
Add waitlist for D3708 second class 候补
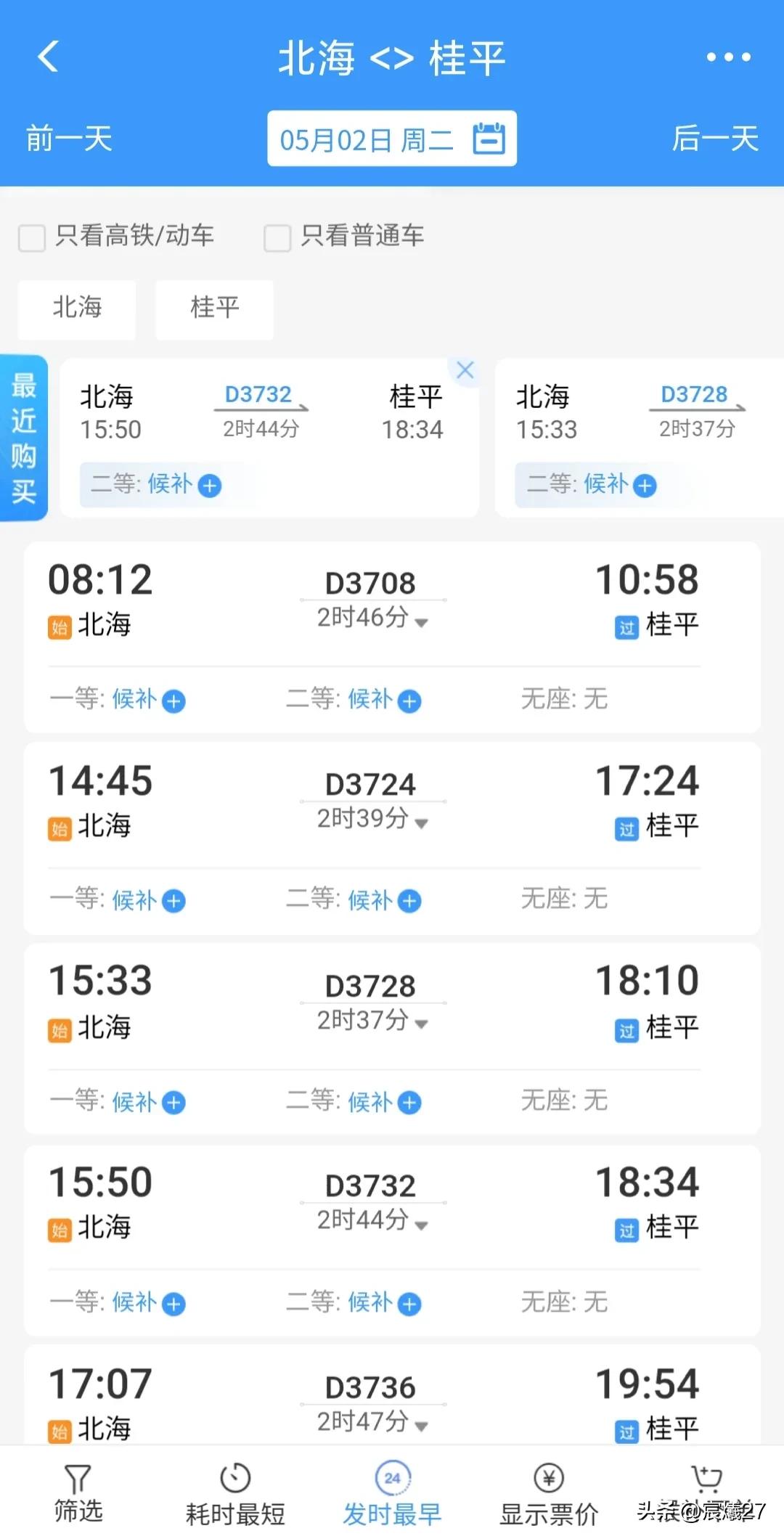(409, 701)
